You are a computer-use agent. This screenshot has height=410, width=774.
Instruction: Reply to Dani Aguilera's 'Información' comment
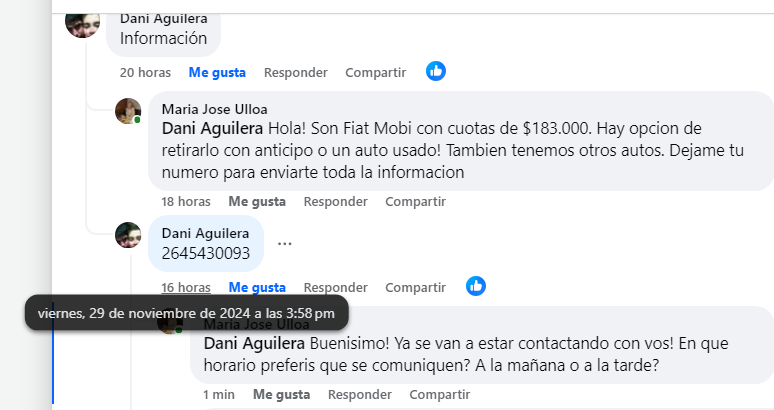295,72
